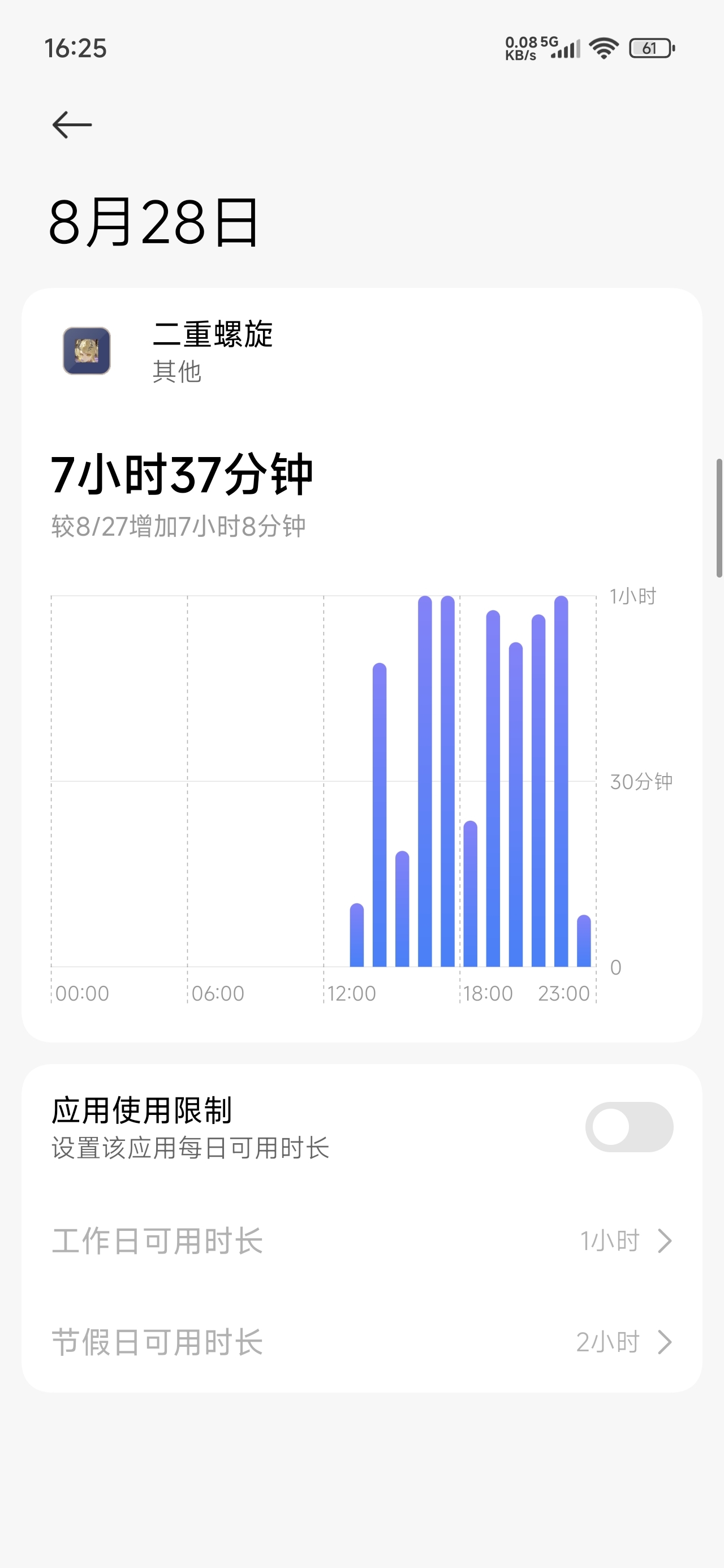Enable the 应用使用限制 switch

coord(629,1127)
